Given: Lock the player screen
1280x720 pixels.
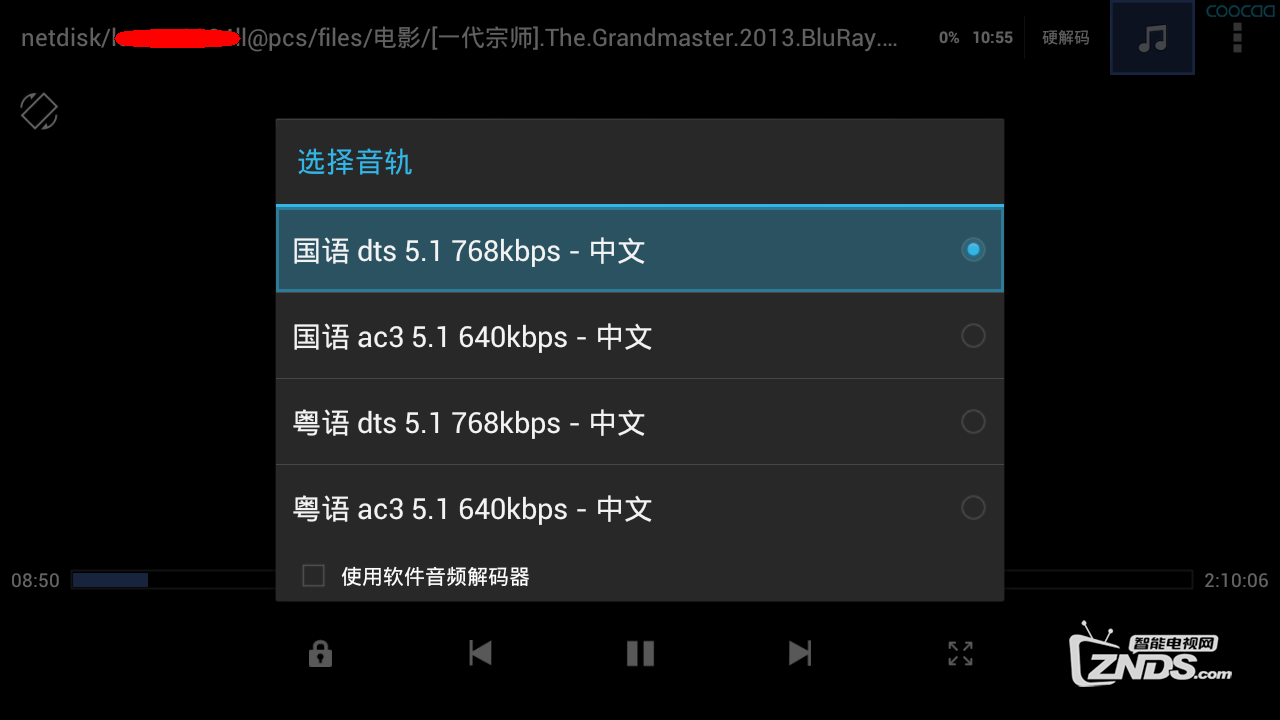Looking at the screenshot, I should coord(320,654).
